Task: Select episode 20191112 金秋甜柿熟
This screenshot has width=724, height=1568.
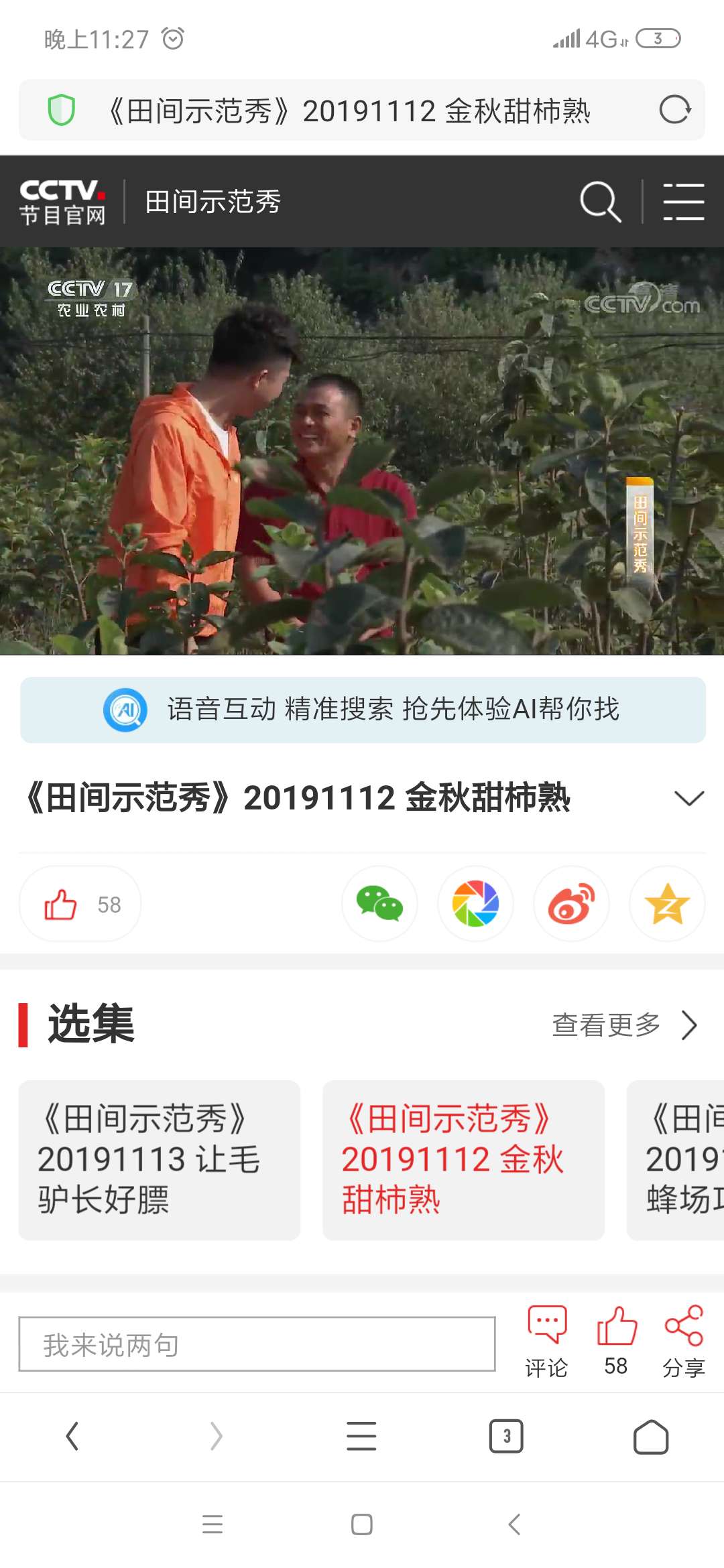Action: (x=463, y=1160)
